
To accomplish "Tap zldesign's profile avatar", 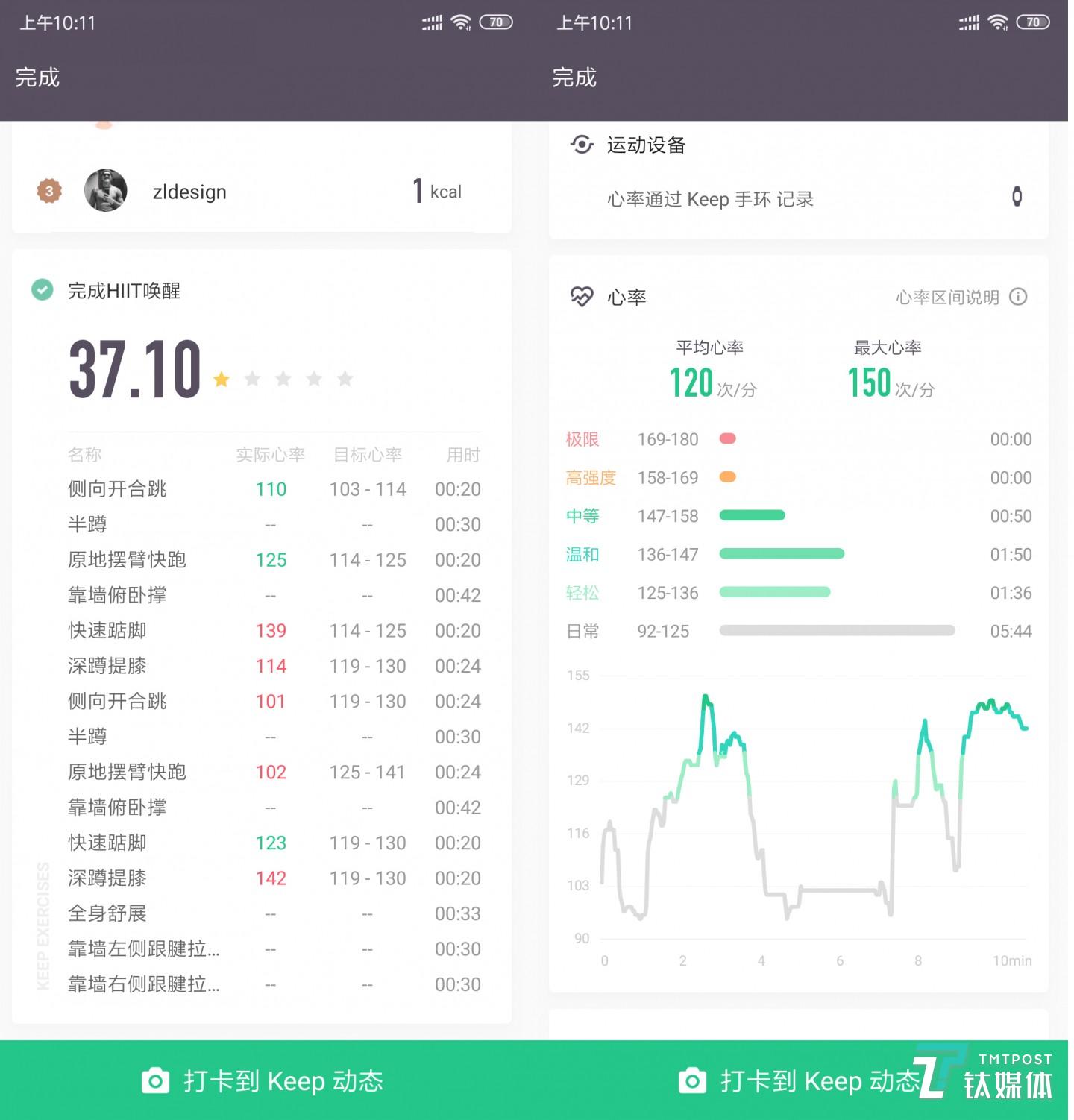I will [105, 192].
